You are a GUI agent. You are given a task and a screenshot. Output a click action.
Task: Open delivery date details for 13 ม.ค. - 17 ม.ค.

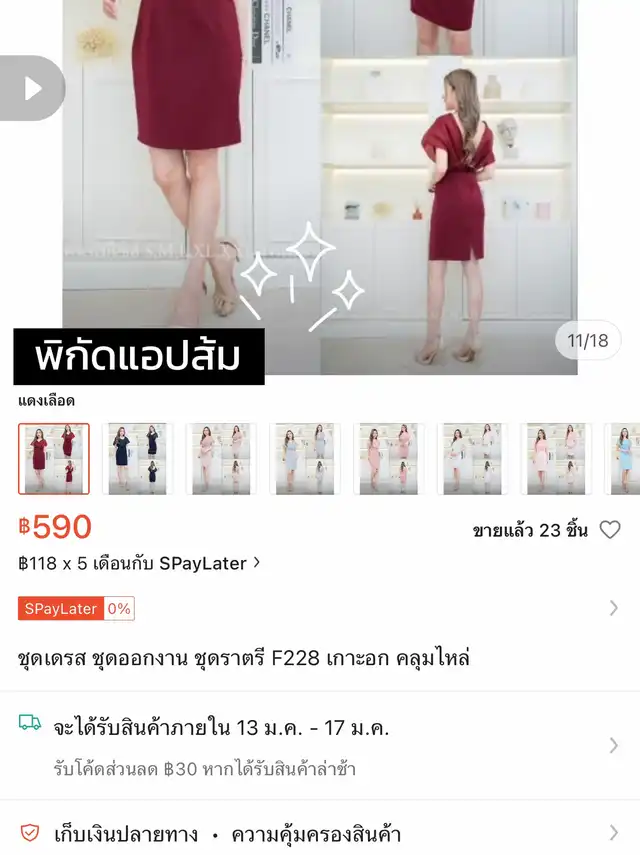pyautogui.click(x=320, y=745)
